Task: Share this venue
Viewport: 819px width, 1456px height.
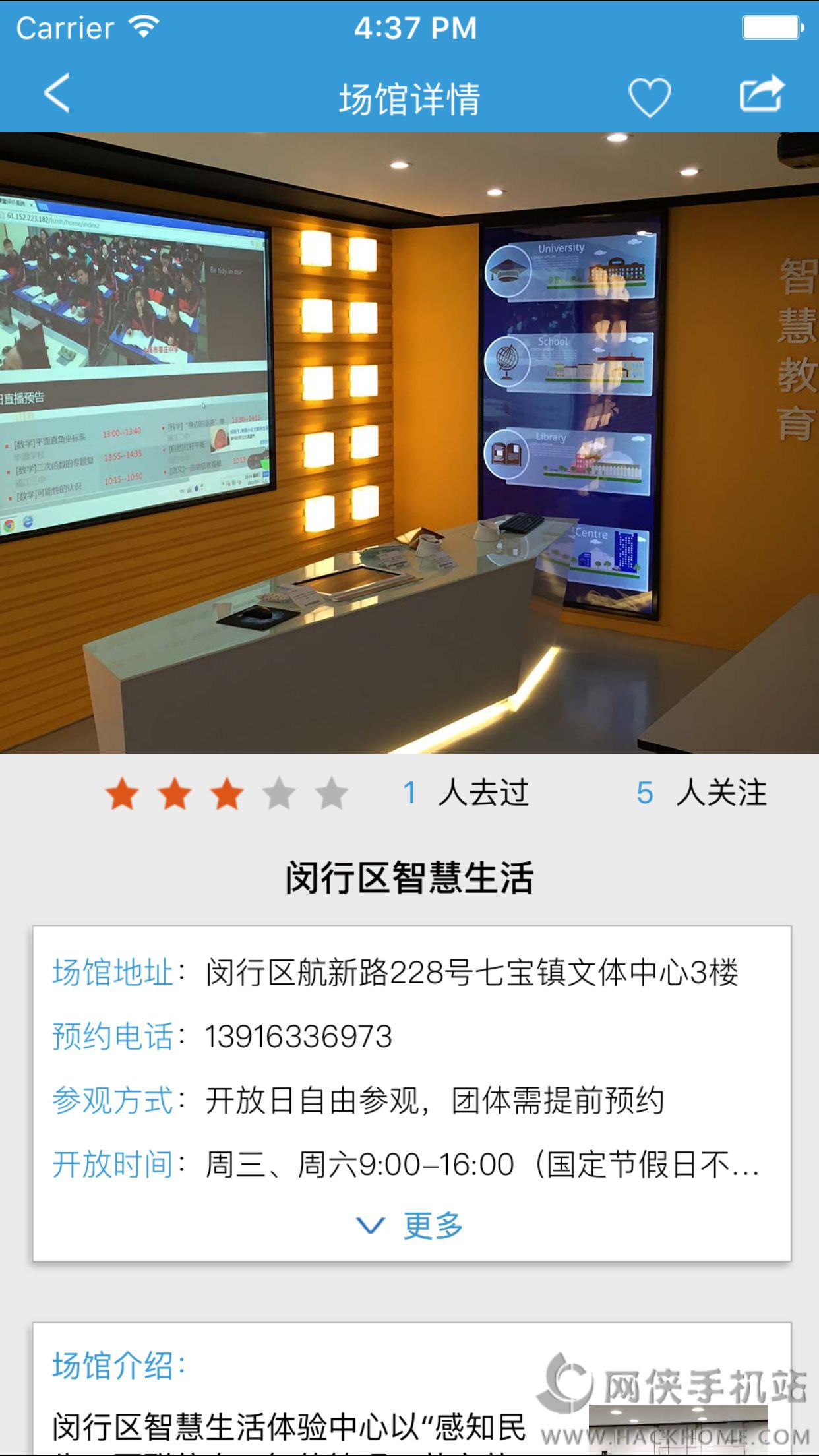Action: [x=762, y=94]
